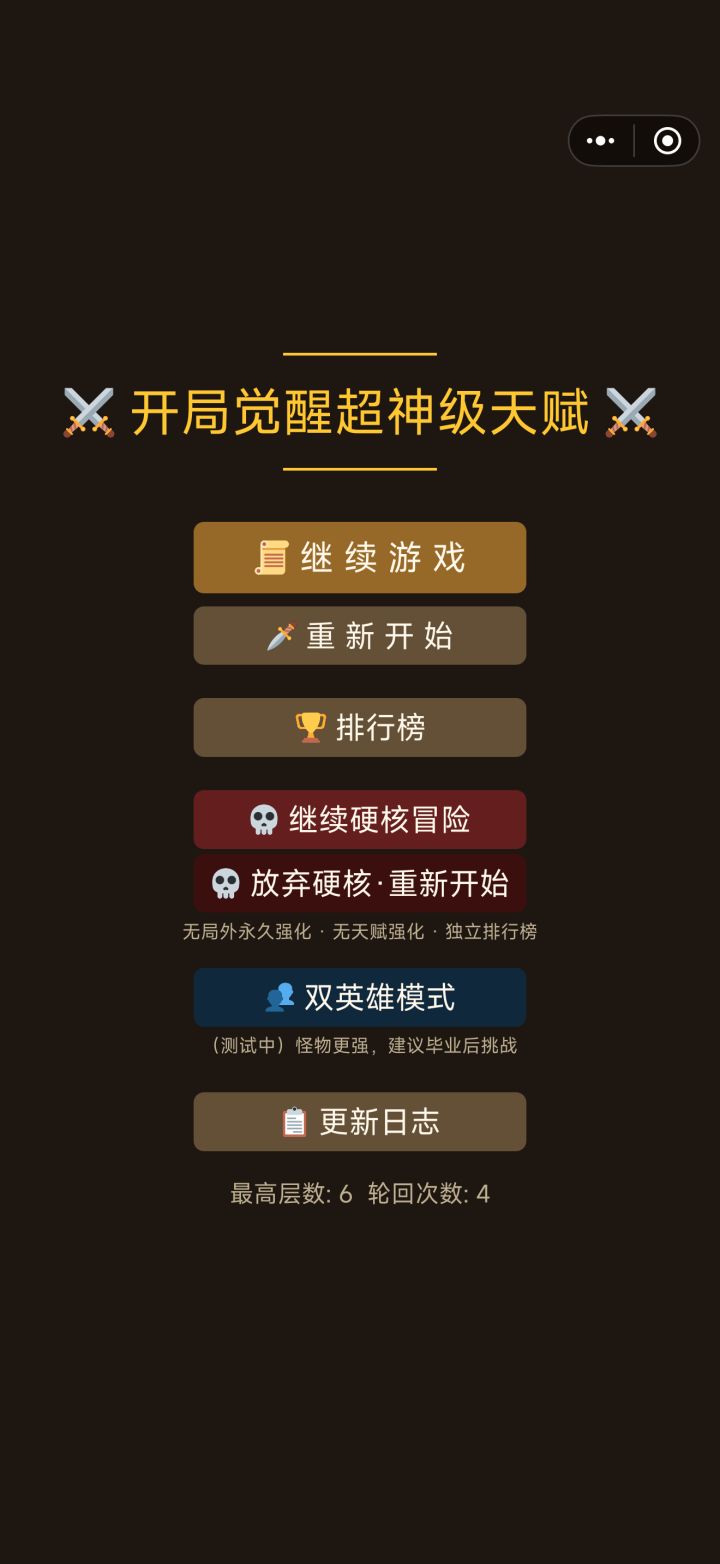Open the 排行榜 leaderboard
The width and height of the screenshot is (720, 1564).
[x=360, y=727]
